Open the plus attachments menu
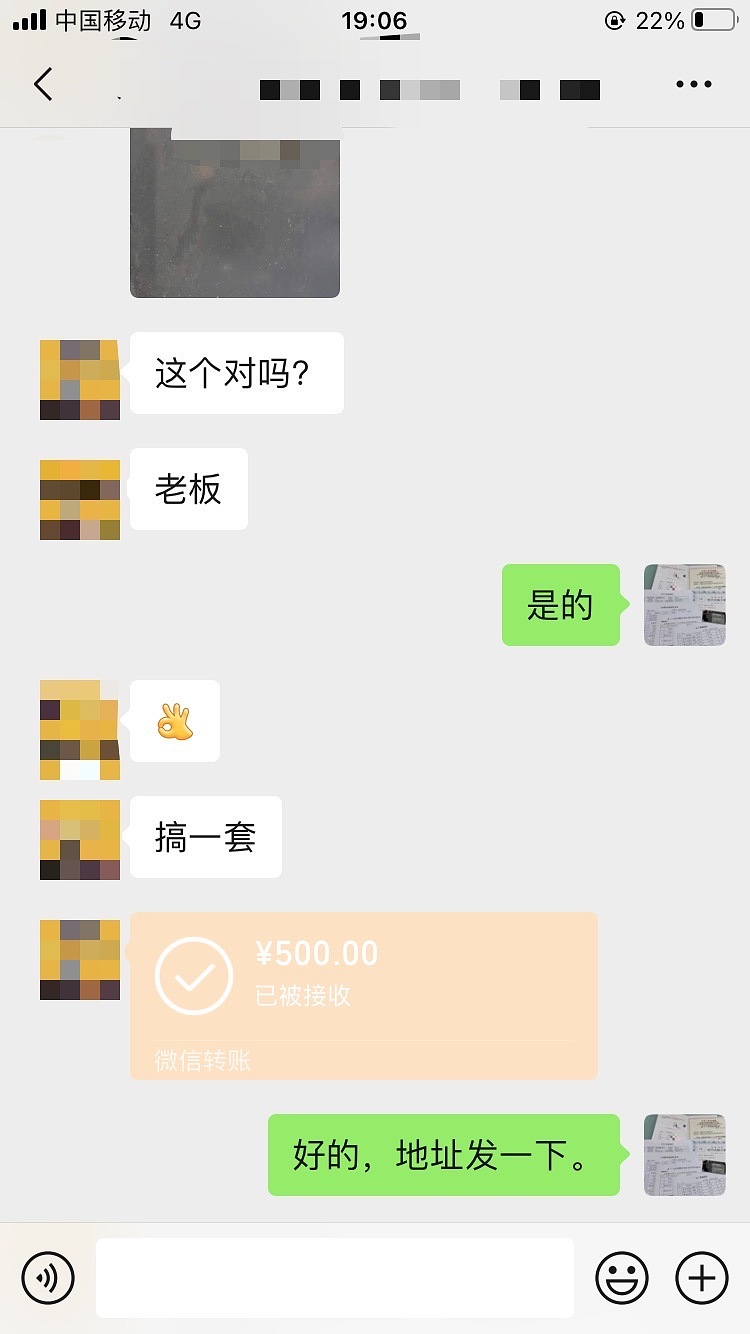Viewport: 750px width, 1334px height. point(702,1277)
